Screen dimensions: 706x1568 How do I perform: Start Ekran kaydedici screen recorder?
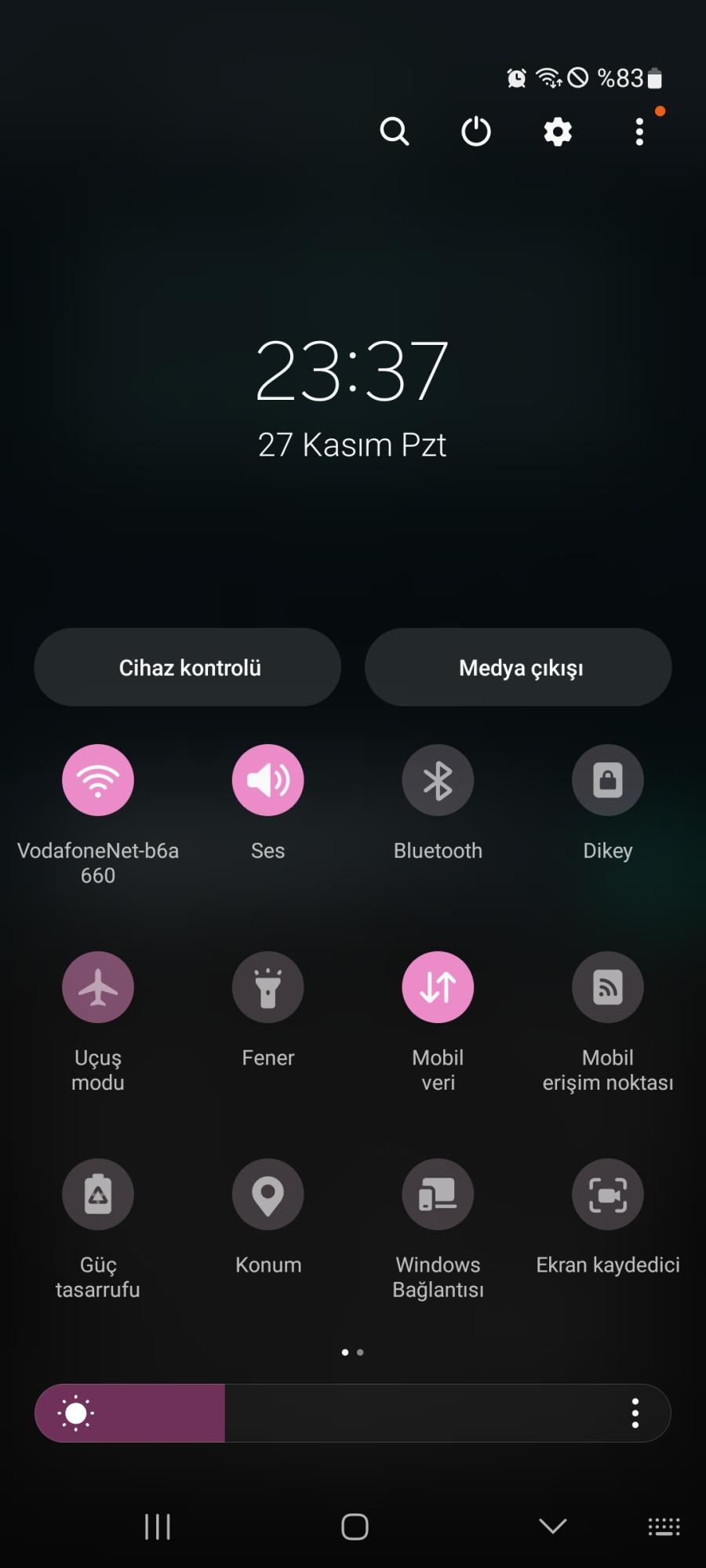click(x=608, y=1194)
